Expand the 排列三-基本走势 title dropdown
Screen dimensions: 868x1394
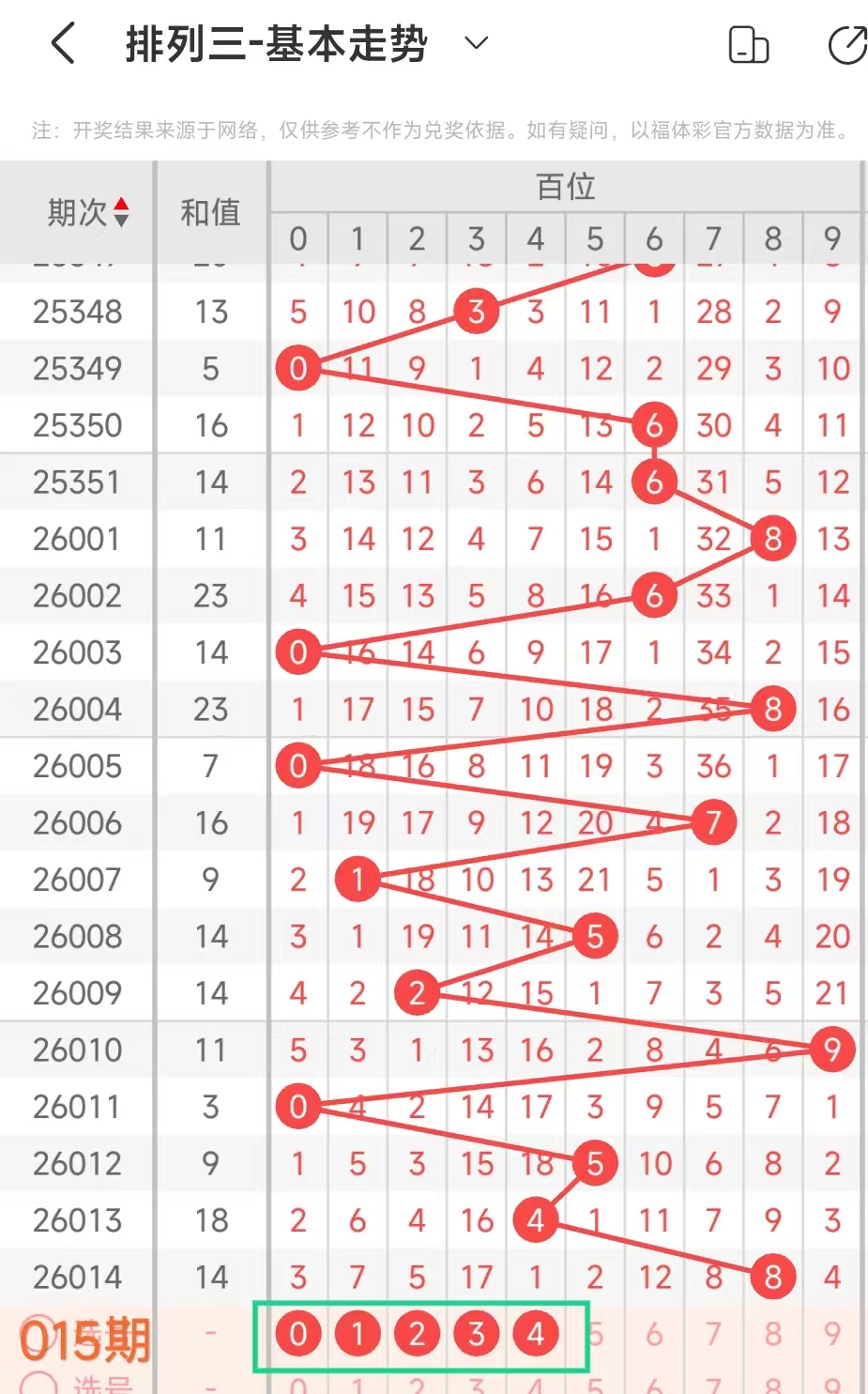click(477, 43)
